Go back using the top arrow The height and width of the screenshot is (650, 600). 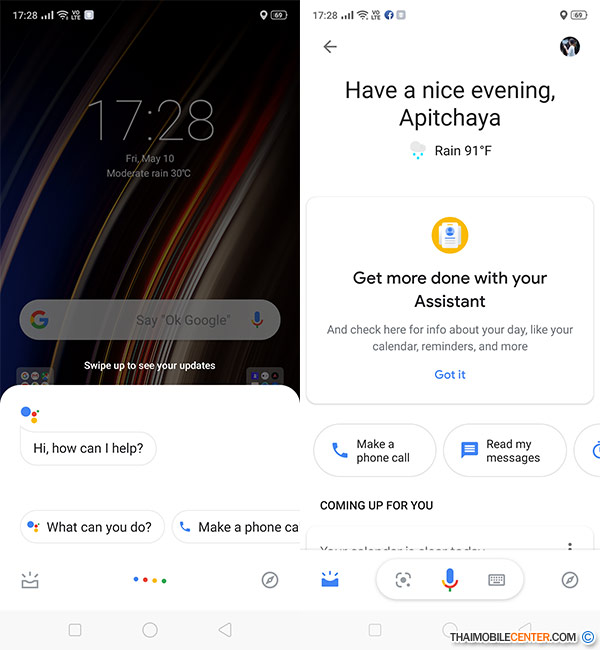[x=330, y=47]
